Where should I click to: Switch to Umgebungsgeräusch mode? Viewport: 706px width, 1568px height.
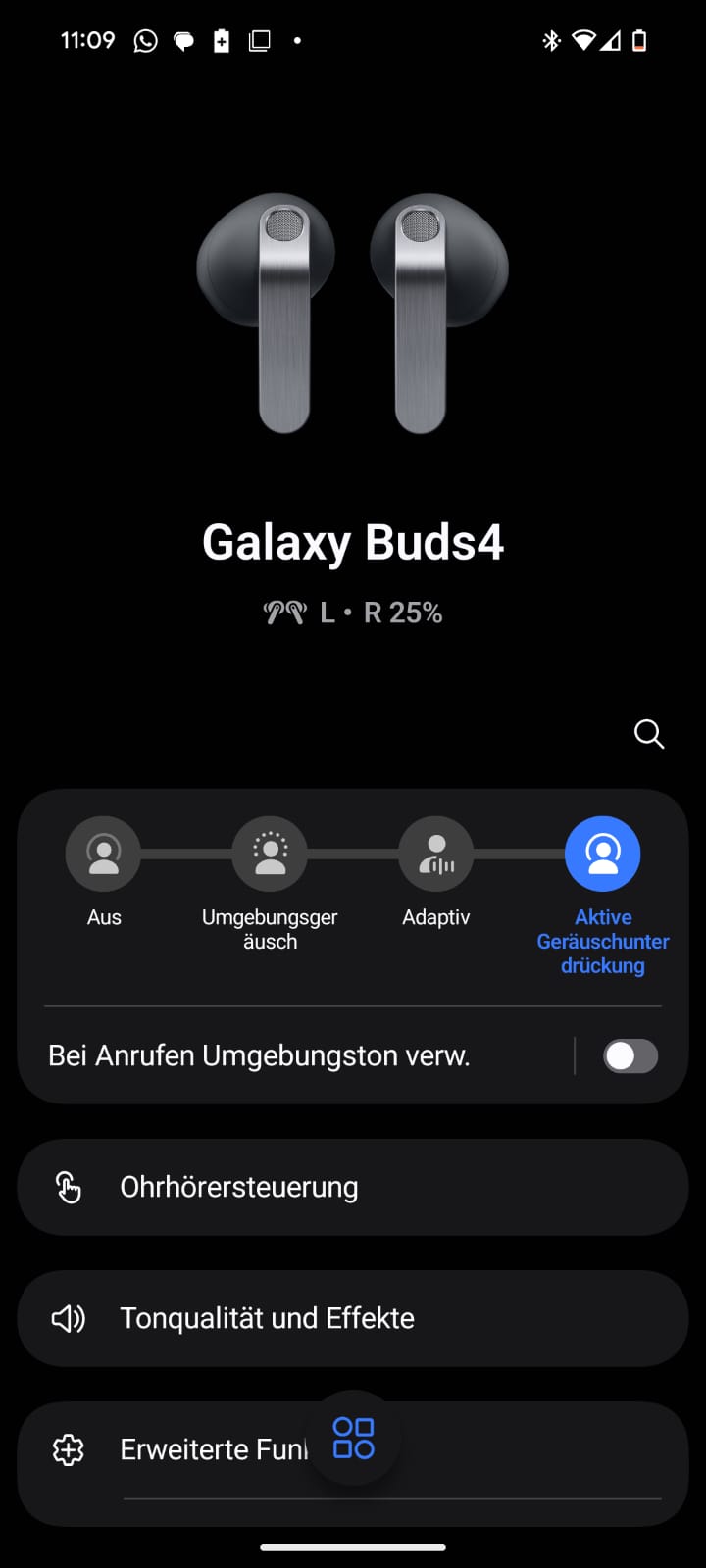click(270, 855)
